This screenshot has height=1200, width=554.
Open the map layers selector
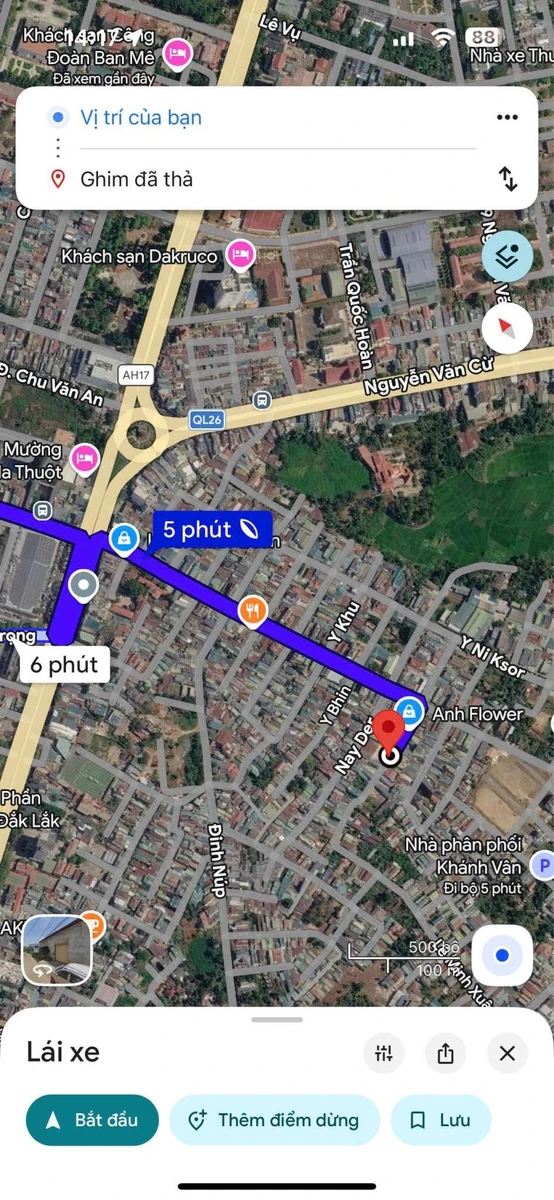(x=507, y=258)
